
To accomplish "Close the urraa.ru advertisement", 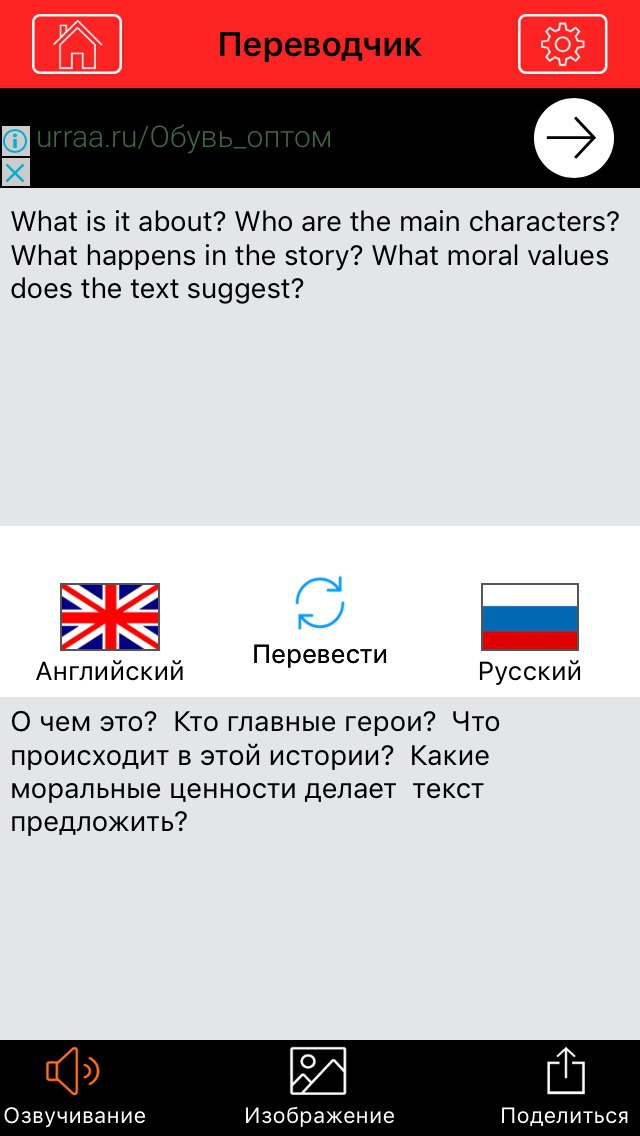I will [14, 172].
